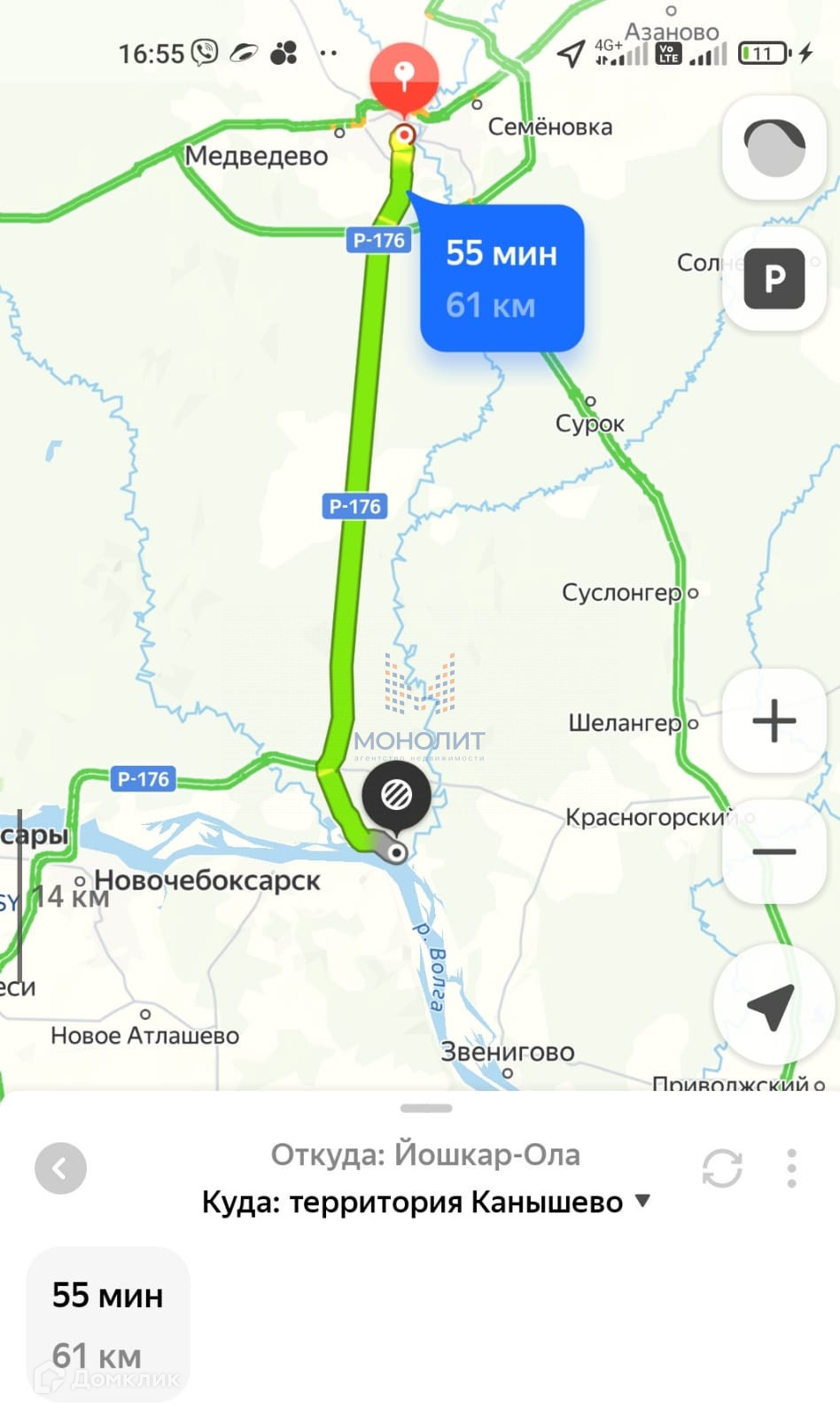
Task: Tap the red destination pin on map
Action: 404,77
